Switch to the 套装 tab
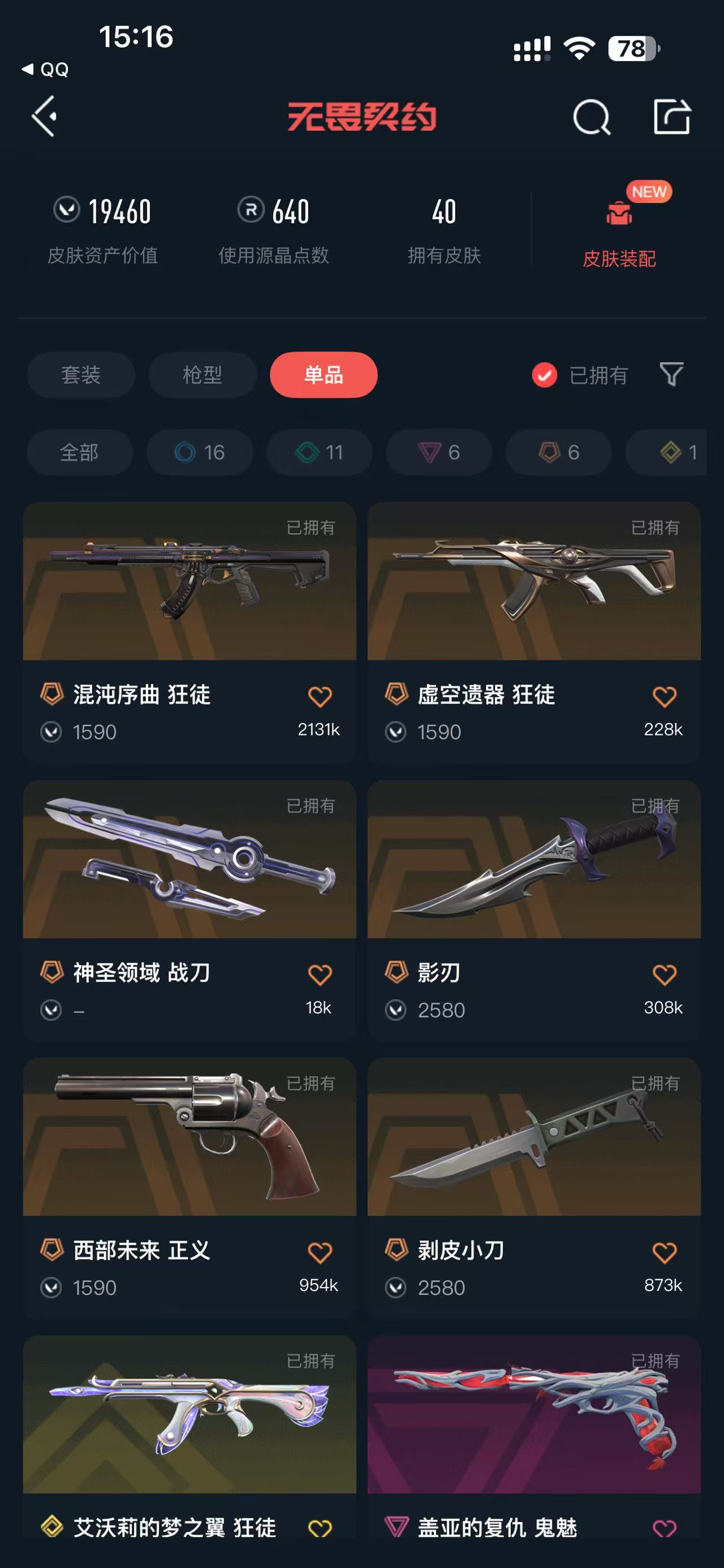The height and width of the screenshot is (1568, 724). pyautogui.click(x=80, y=374)
